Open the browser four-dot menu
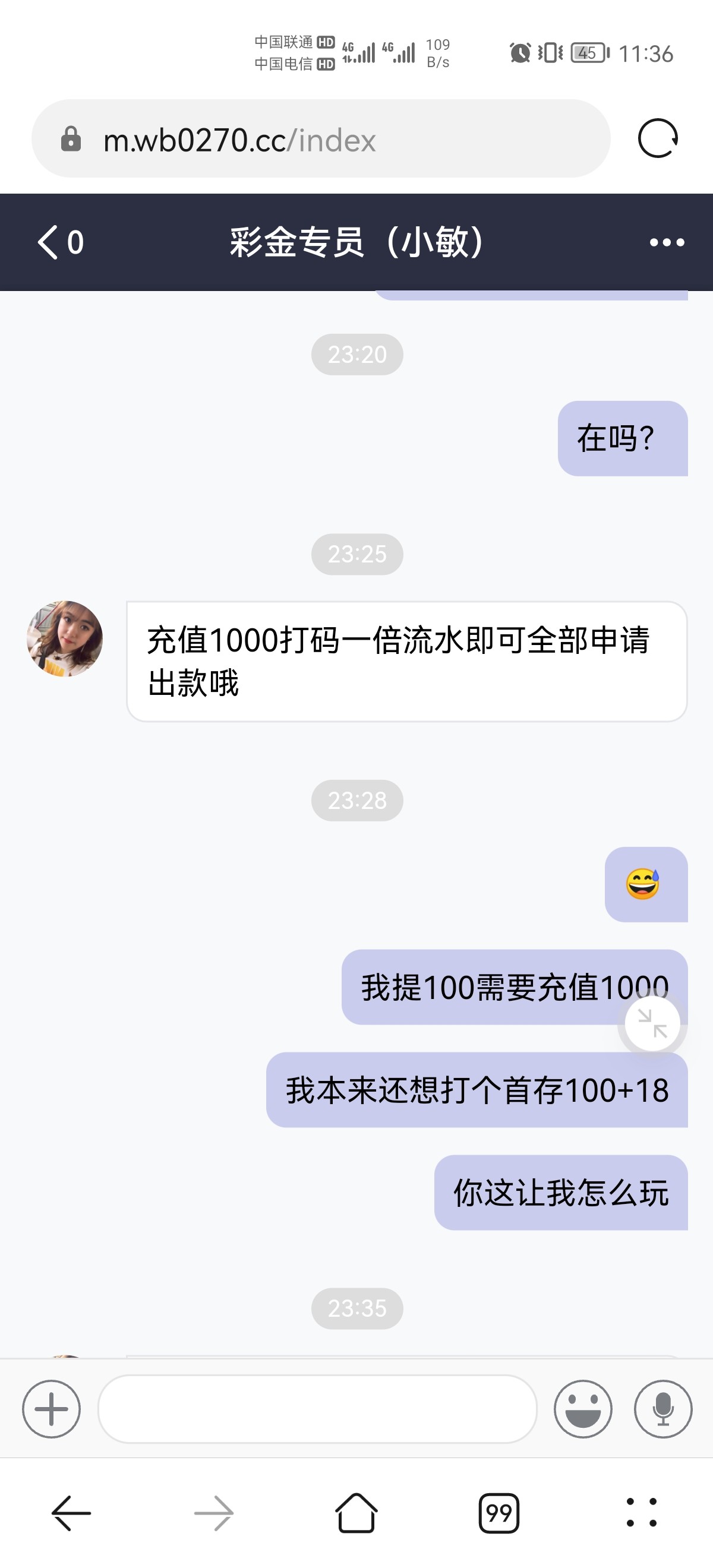Image resolution: width=713 pixels, height=1568 pixels. (x=641, y=1513)
